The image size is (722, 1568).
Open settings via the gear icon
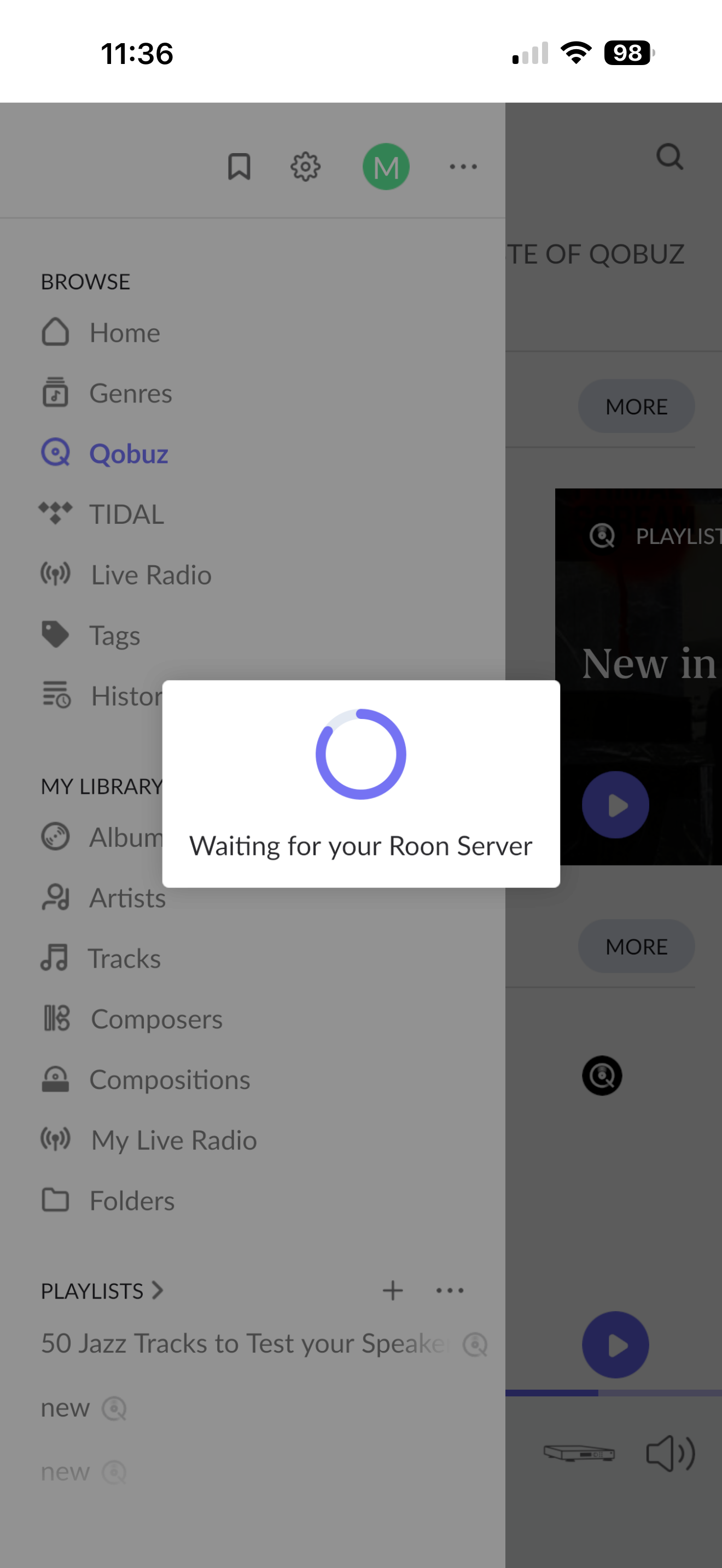click(x=305, y=166)
